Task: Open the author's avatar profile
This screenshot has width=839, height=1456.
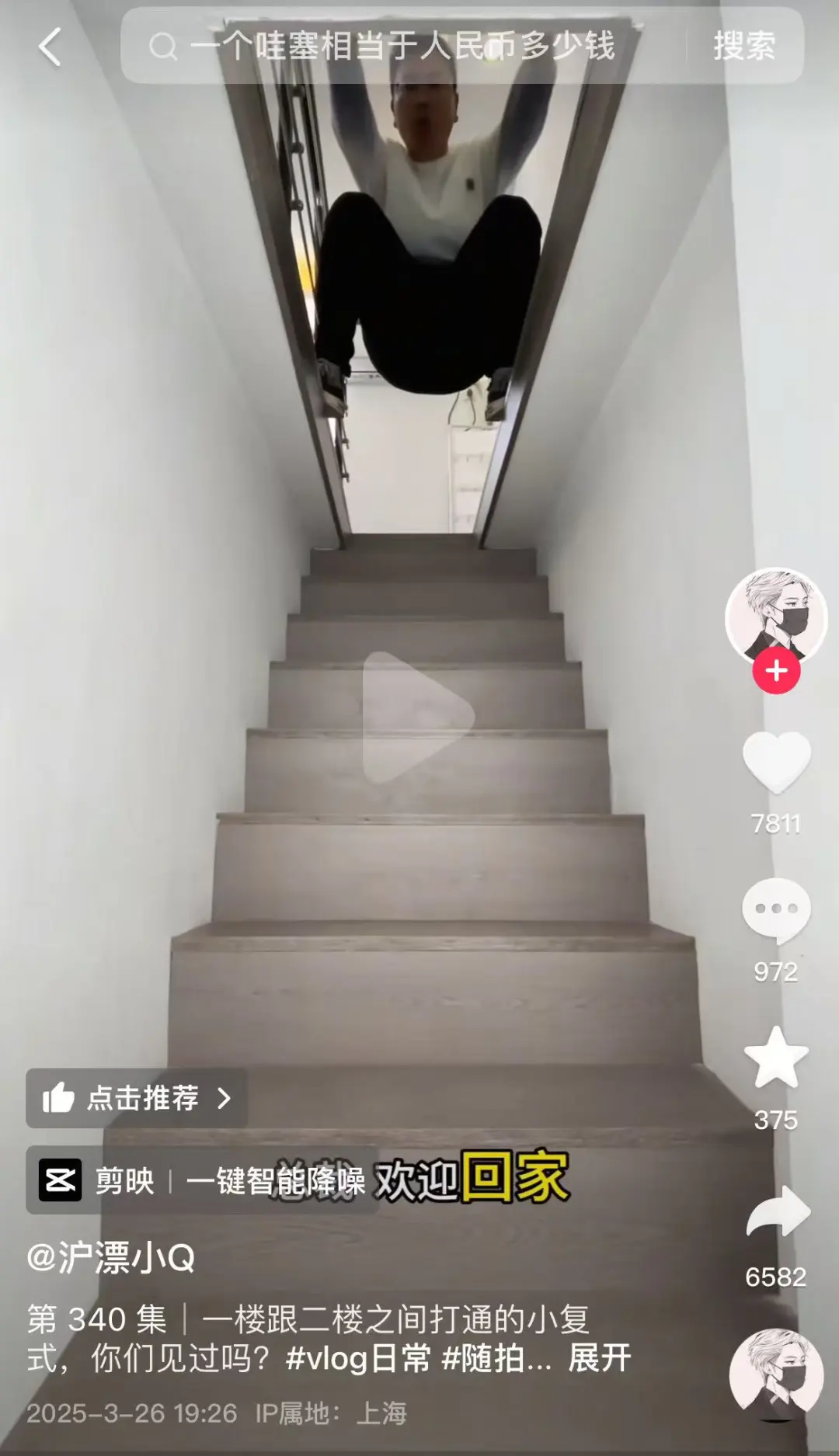Action: pos(775,617)
